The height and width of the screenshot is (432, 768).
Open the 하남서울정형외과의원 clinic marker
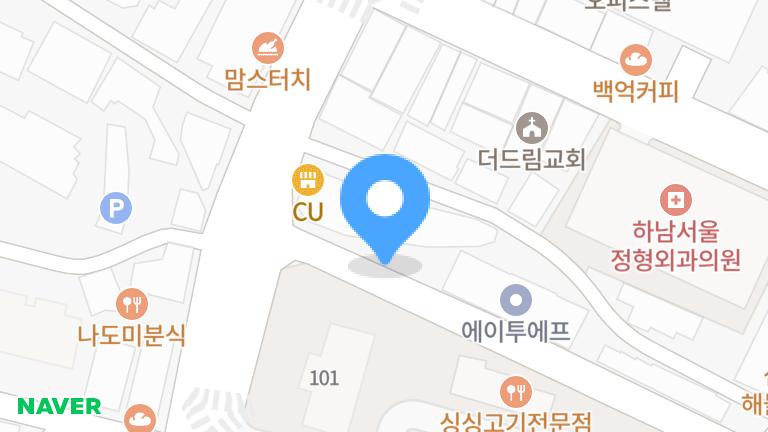[677, 199]
